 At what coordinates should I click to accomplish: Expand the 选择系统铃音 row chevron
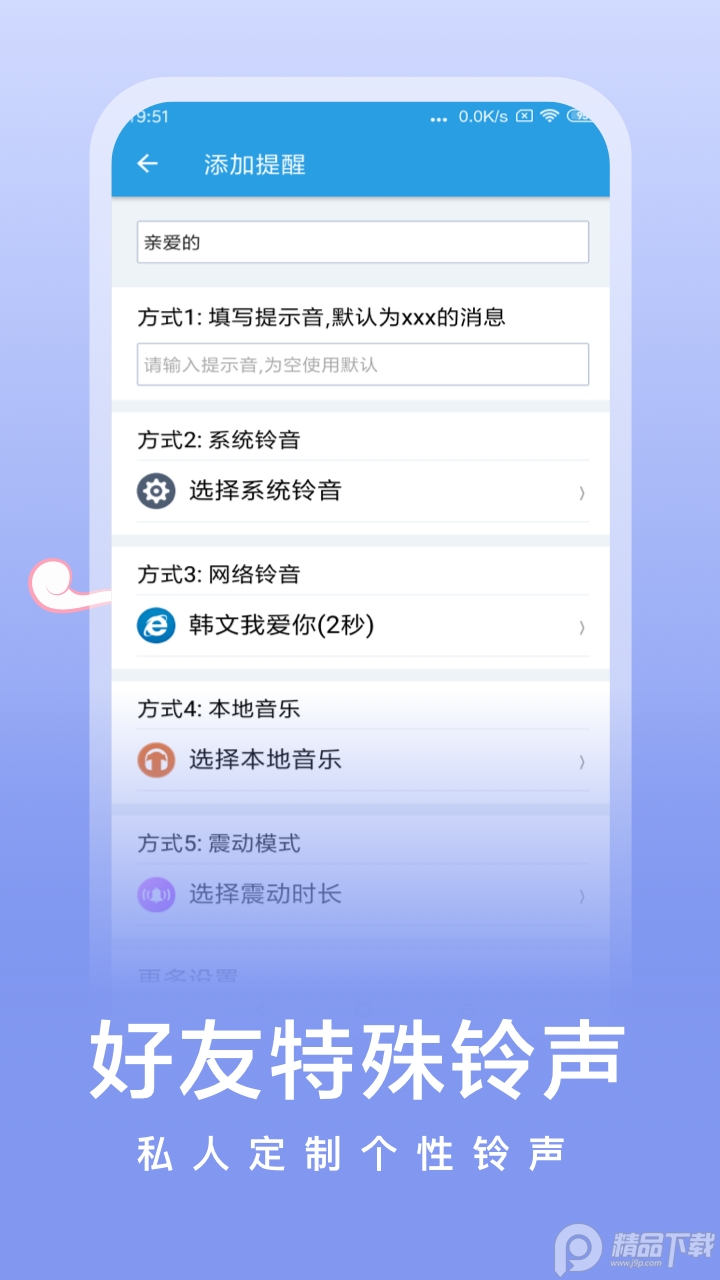(581, 492)
